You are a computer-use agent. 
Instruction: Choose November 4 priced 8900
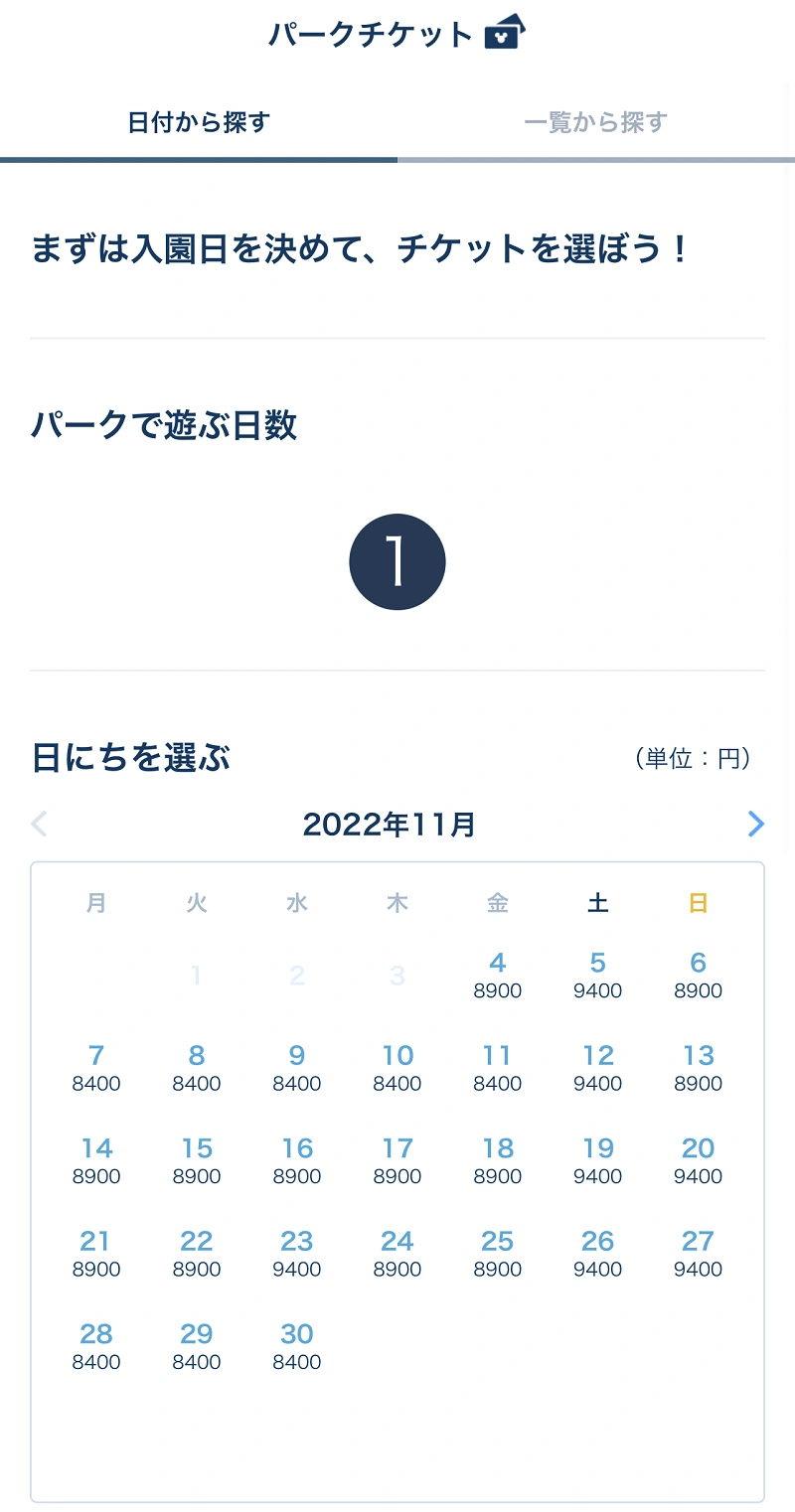click(x=498, y=975)
